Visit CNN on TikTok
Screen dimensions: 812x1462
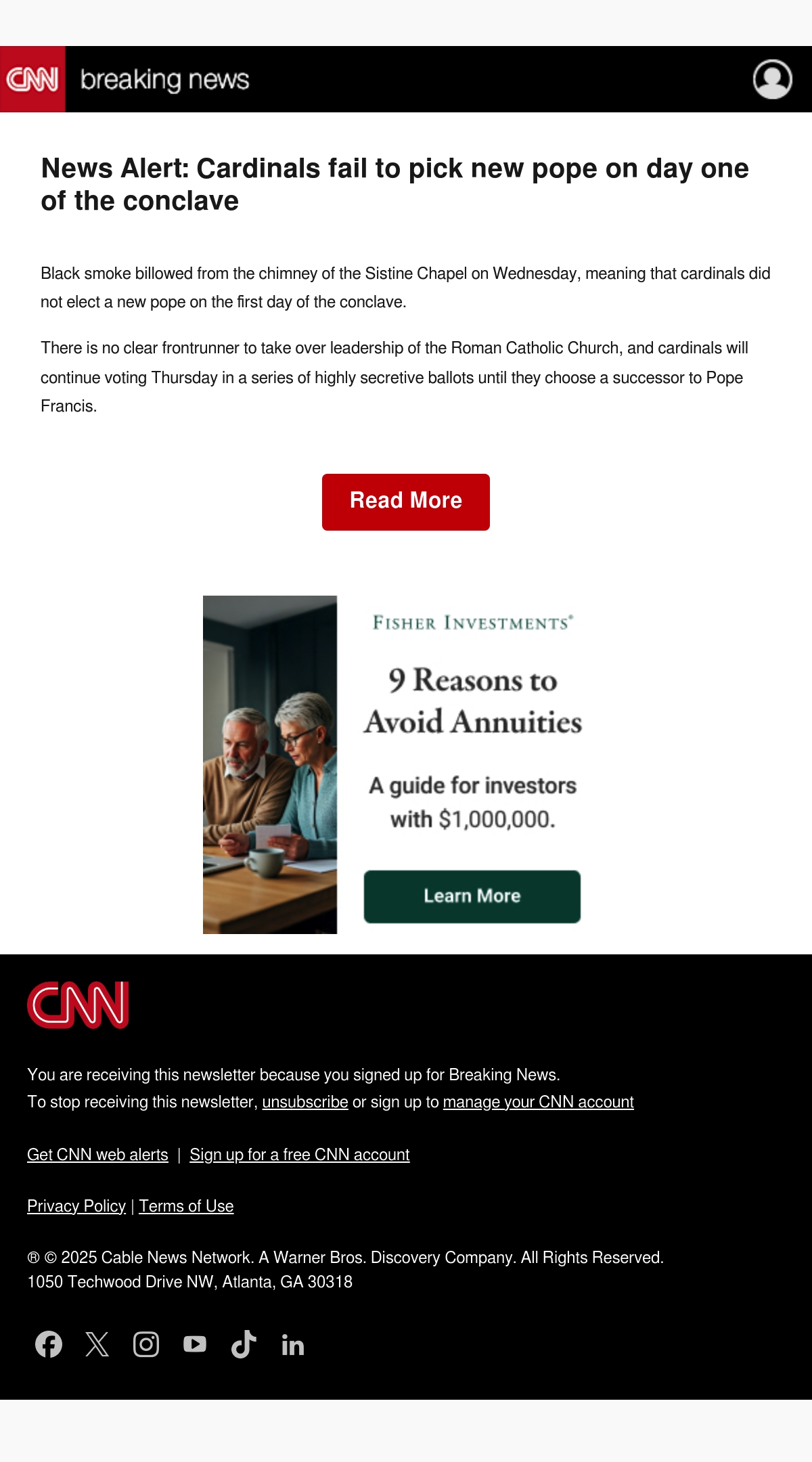(244, 1344)
